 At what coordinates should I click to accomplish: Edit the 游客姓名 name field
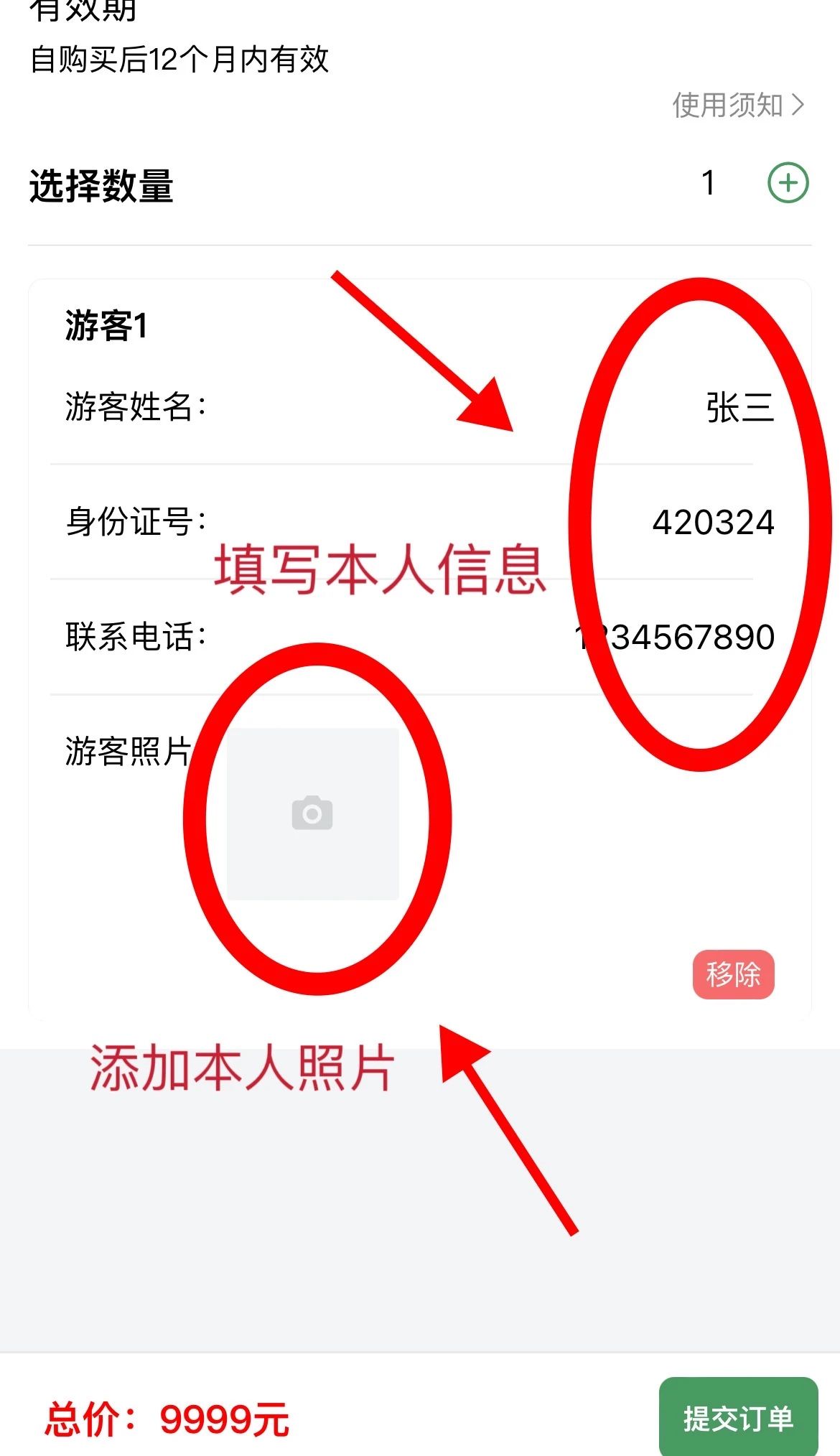739,407
